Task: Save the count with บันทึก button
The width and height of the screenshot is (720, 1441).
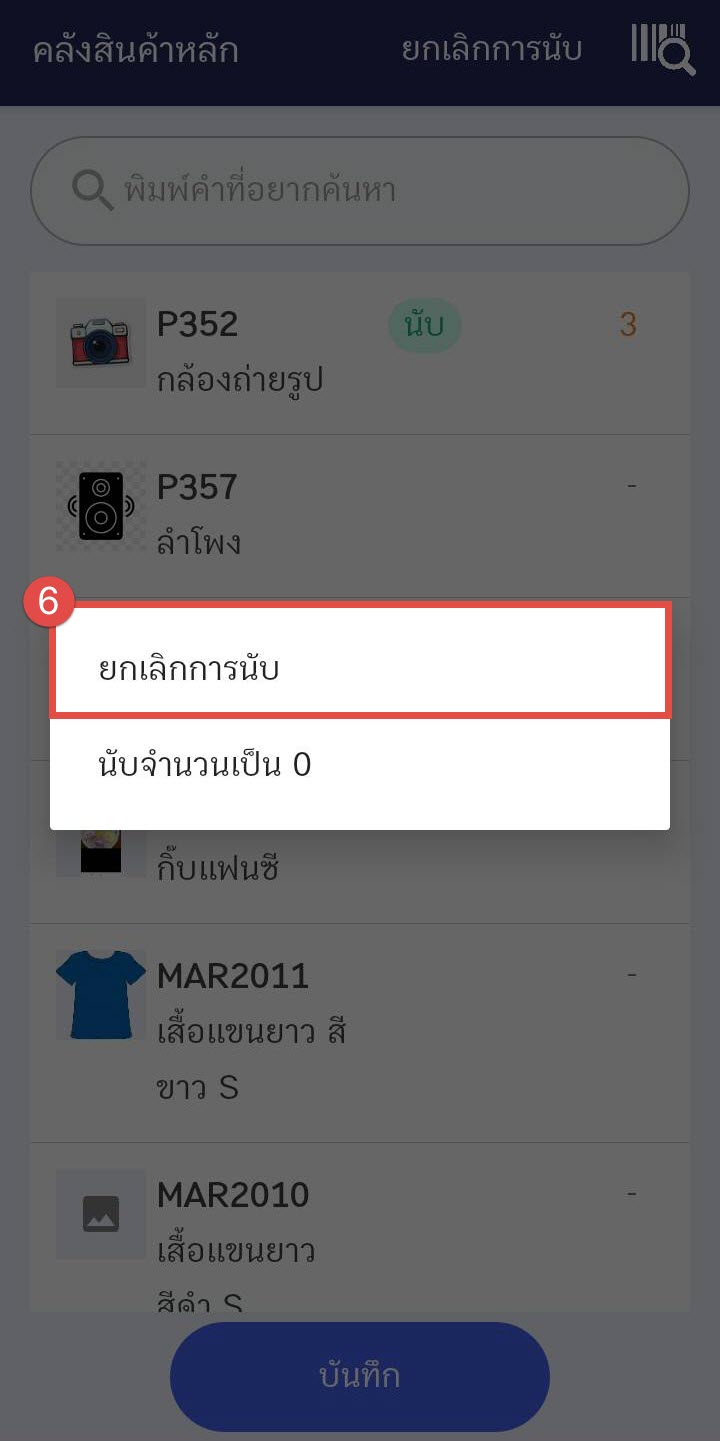Action: 360,1376
